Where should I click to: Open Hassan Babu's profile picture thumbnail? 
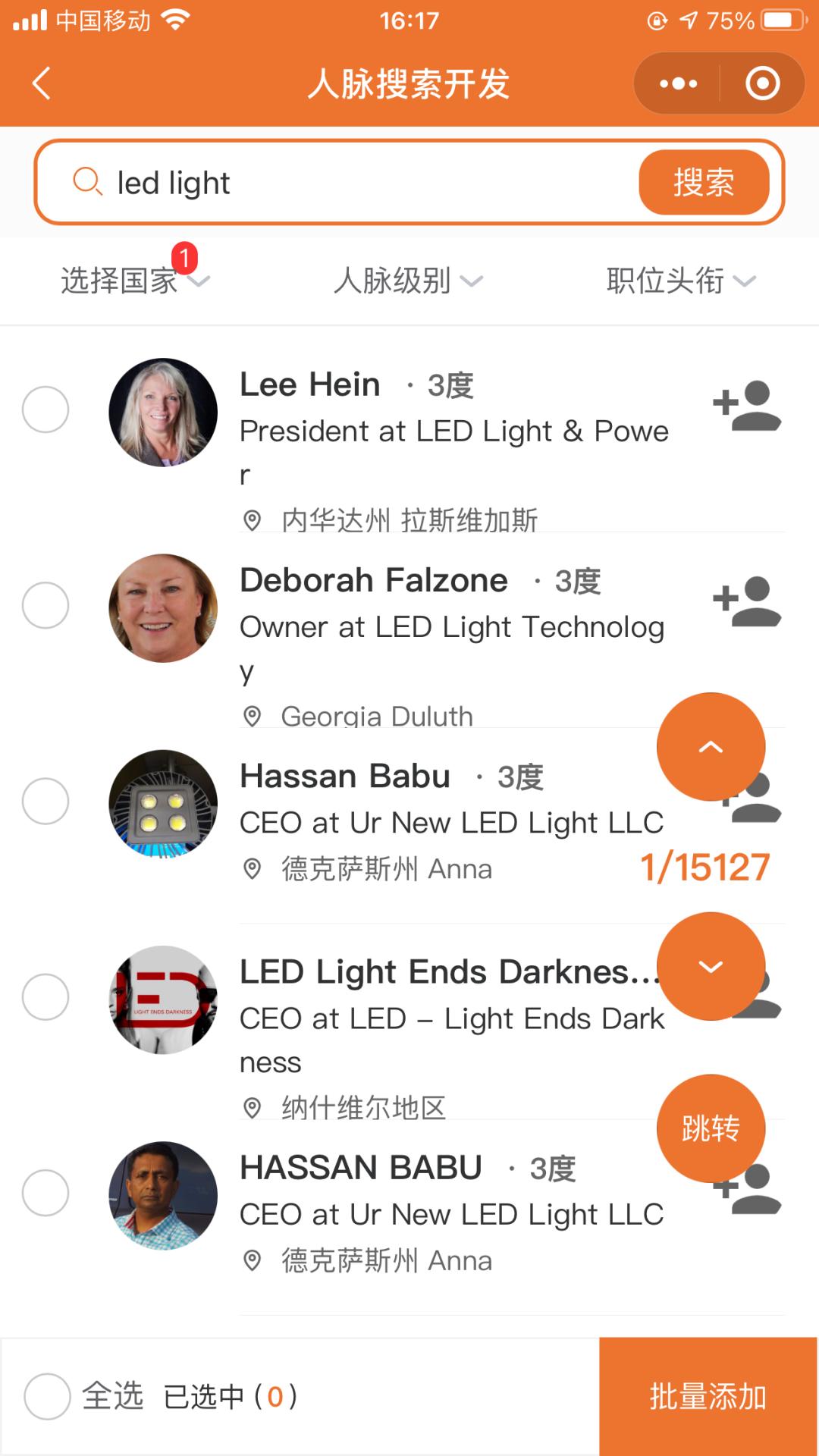[162, 802]
